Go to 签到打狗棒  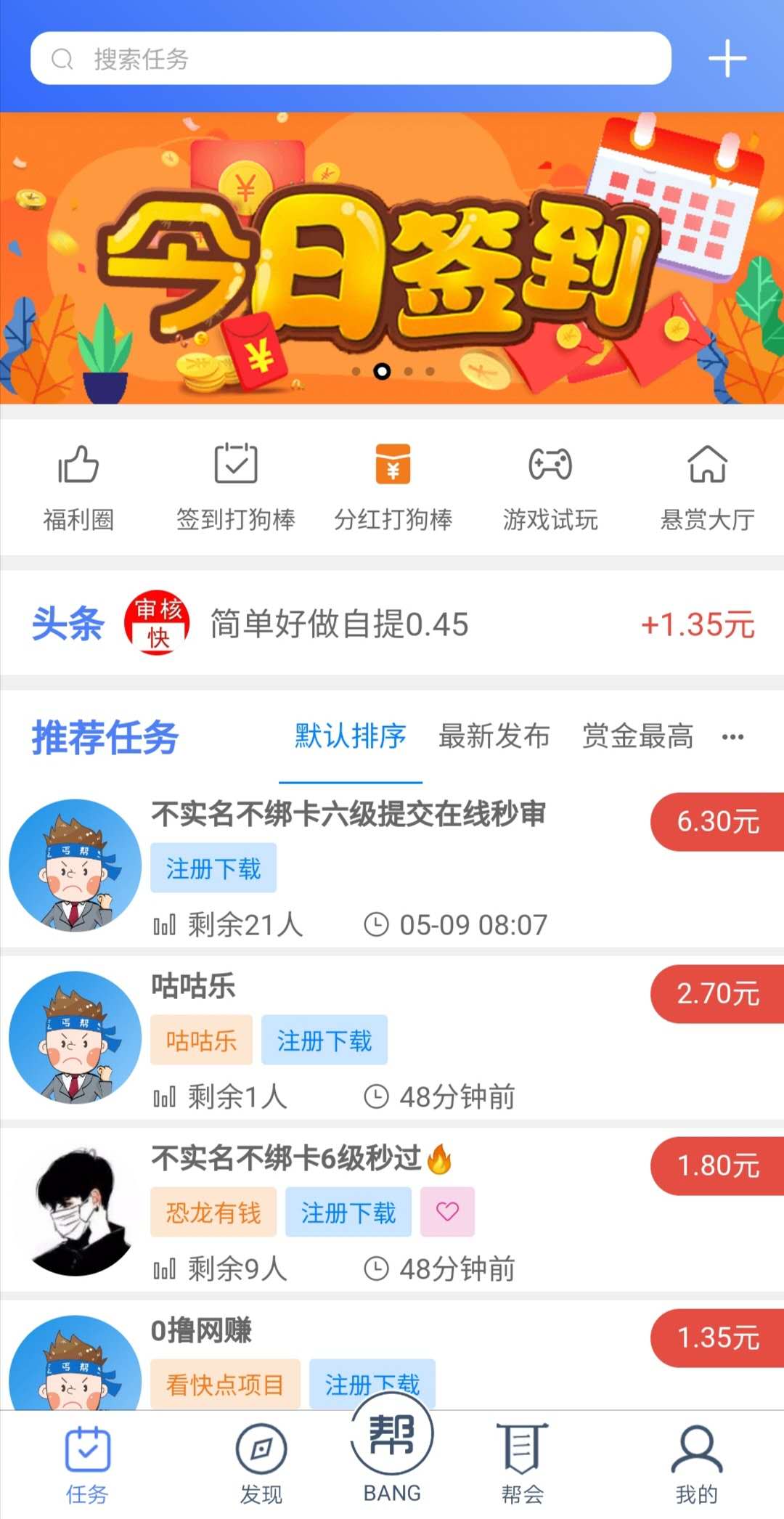click(x=236, y=486)
